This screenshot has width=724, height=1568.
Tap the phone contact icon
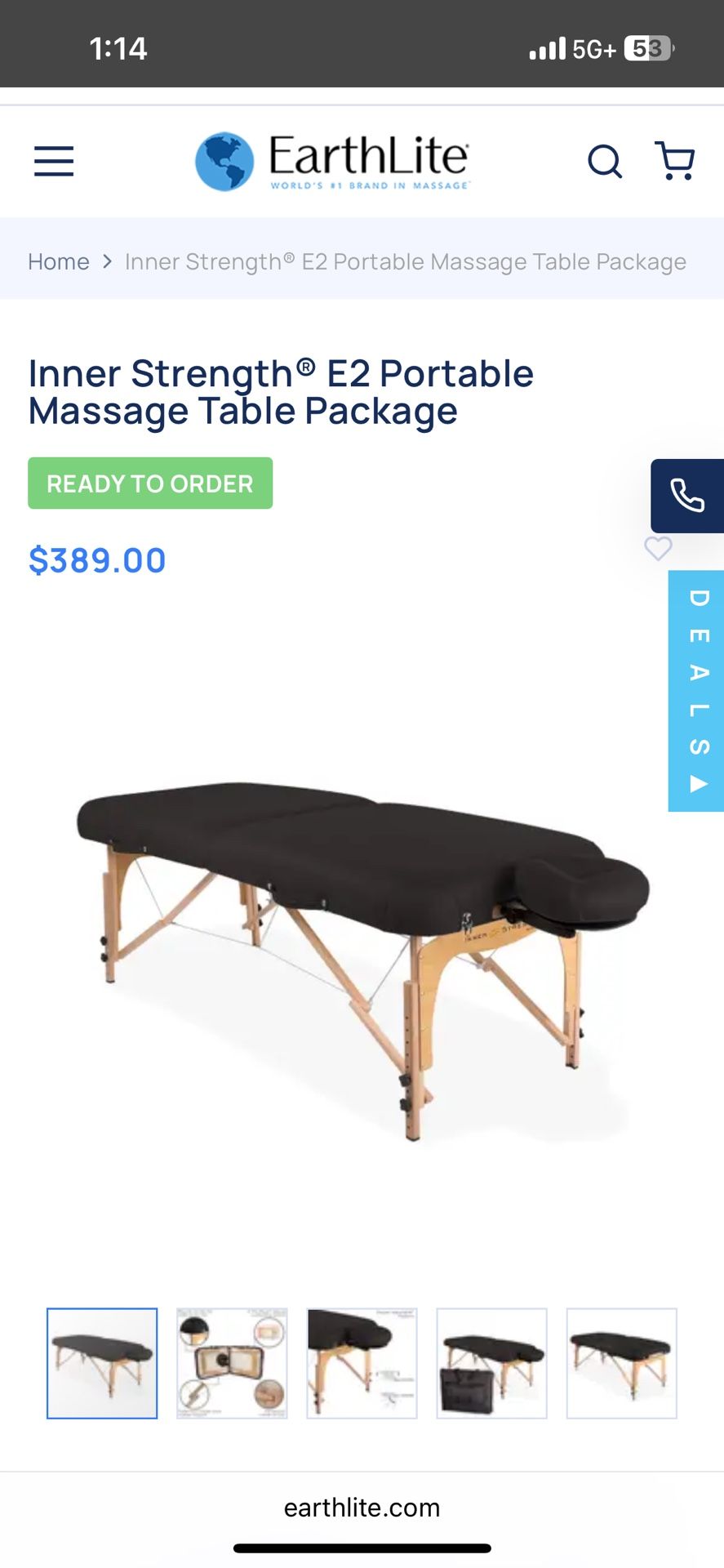[x=687, y=496]
